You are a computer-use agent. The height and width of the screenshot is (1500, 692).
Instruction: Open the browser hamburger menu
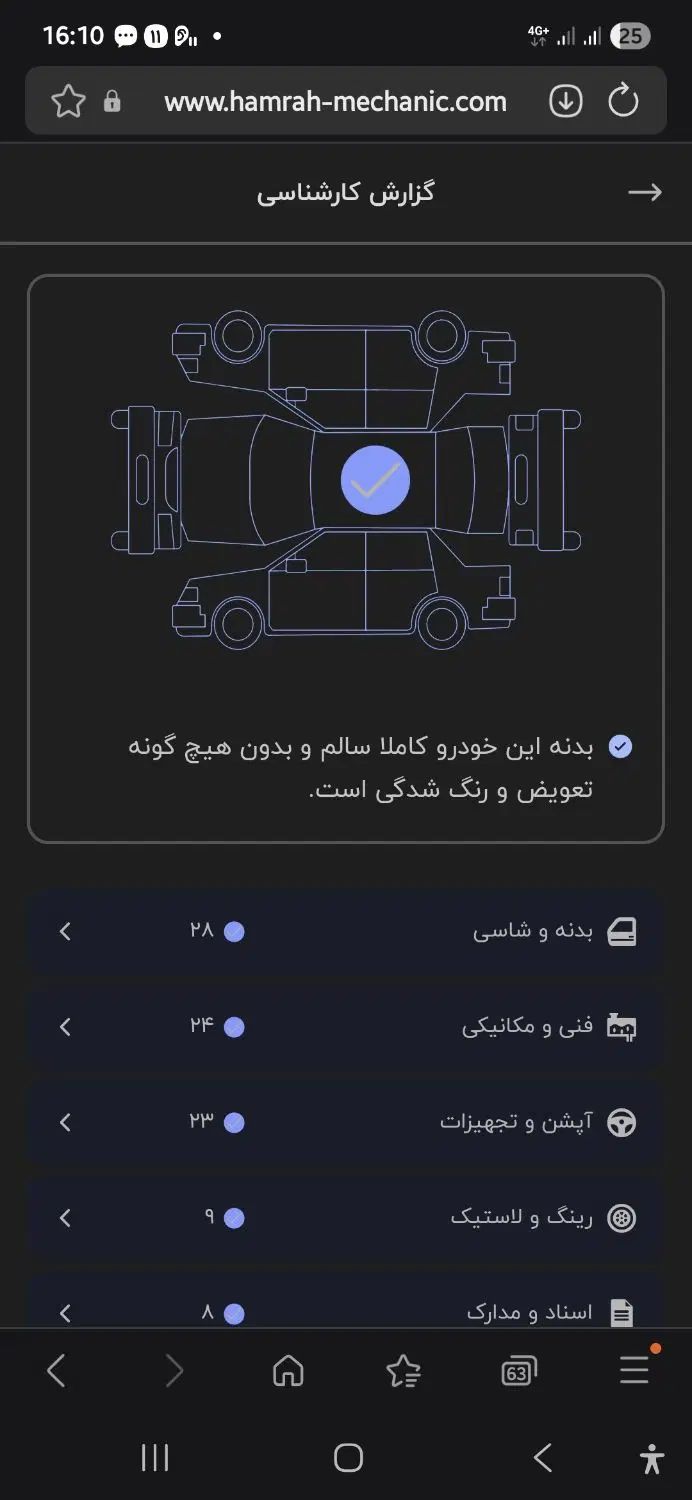pos(634,1369)
